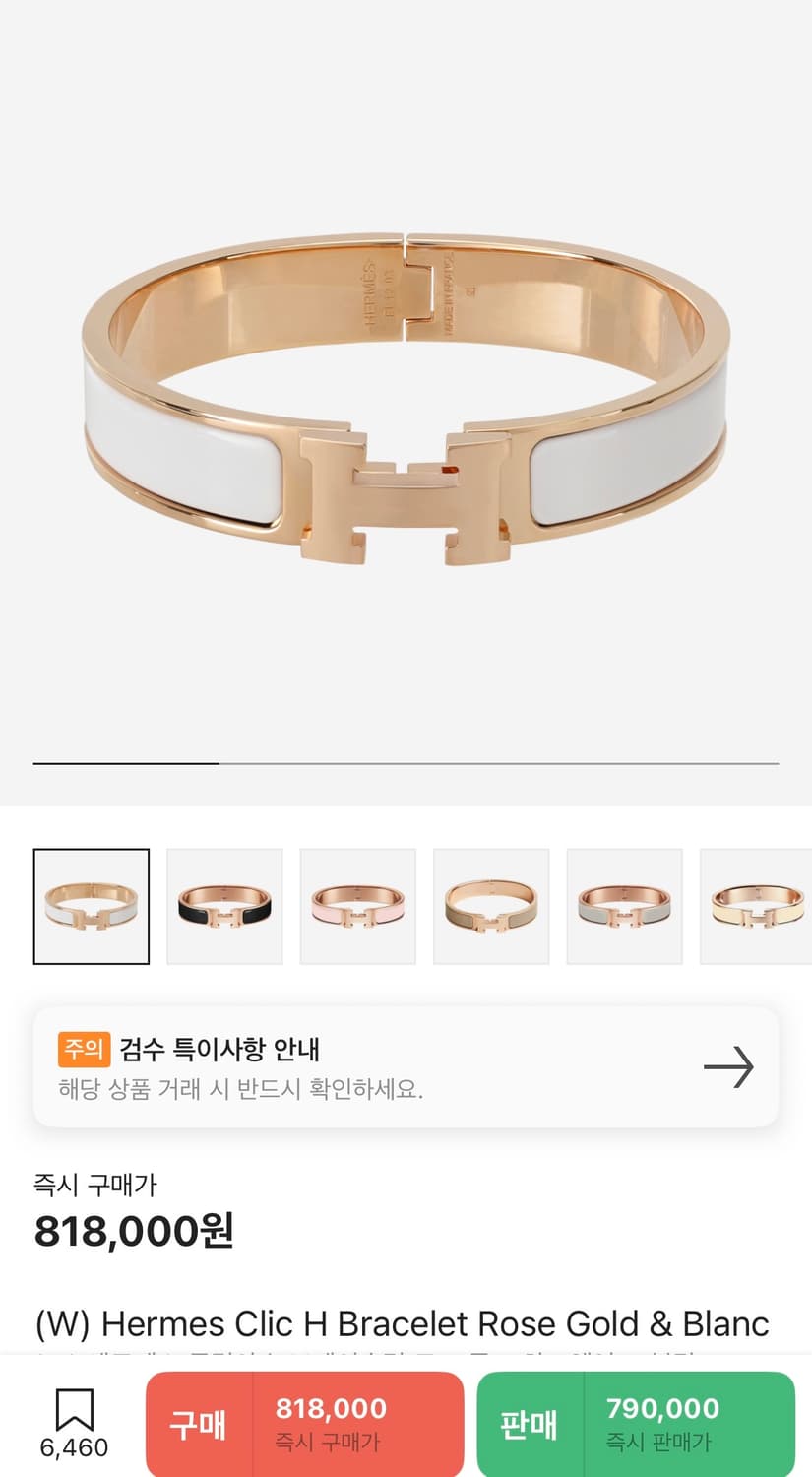Tap 즉시 판매가 text under sell price
The height and width of the screenshot is (1477, 812).
click(x=650, y=1441)
